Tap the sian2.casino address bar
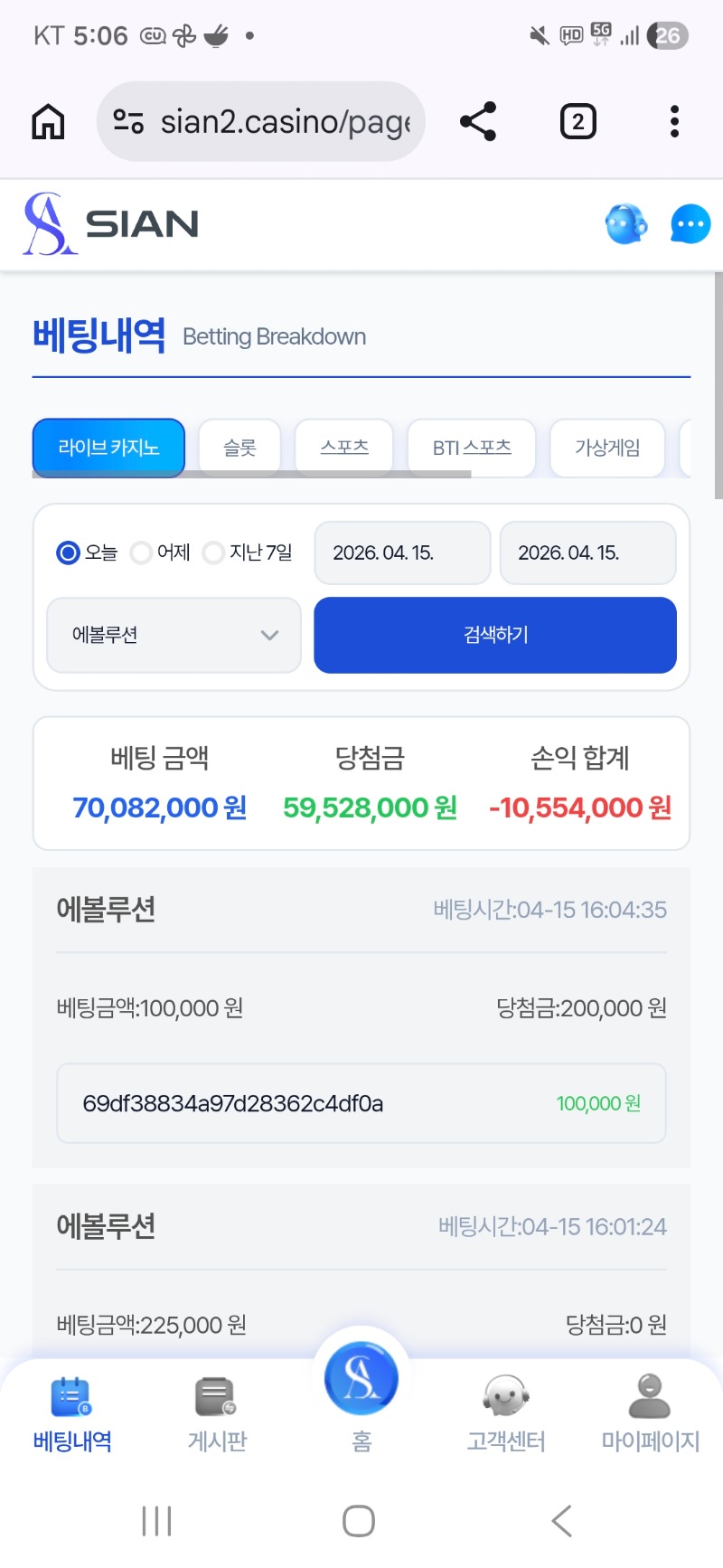Screen dimensions: 723x1568 pyautogui.click(x=262, y=121)
